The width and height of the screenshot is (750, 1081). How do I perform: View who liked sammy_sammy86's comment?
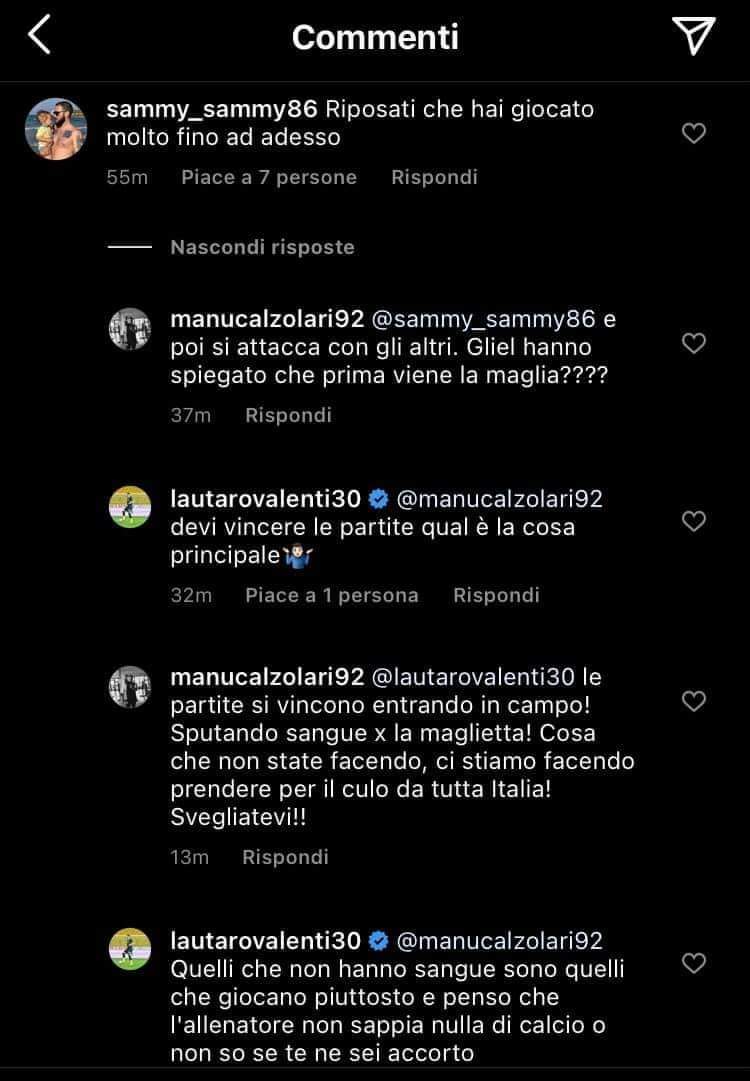[269, 177]
